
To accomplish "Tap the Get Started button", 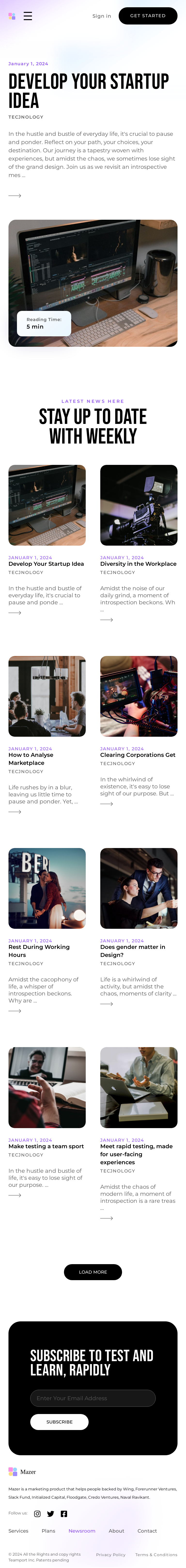I will (148, 16).
